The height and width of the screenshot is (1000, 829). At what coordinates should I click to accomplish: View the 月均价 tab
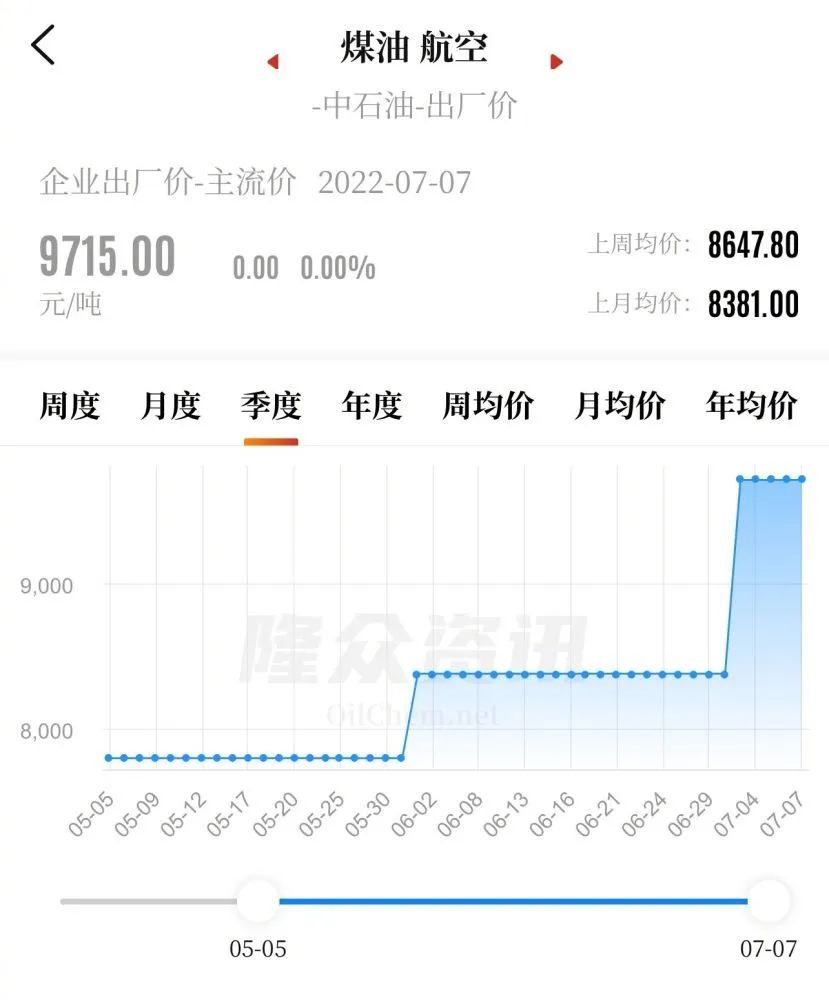(619, 406)
